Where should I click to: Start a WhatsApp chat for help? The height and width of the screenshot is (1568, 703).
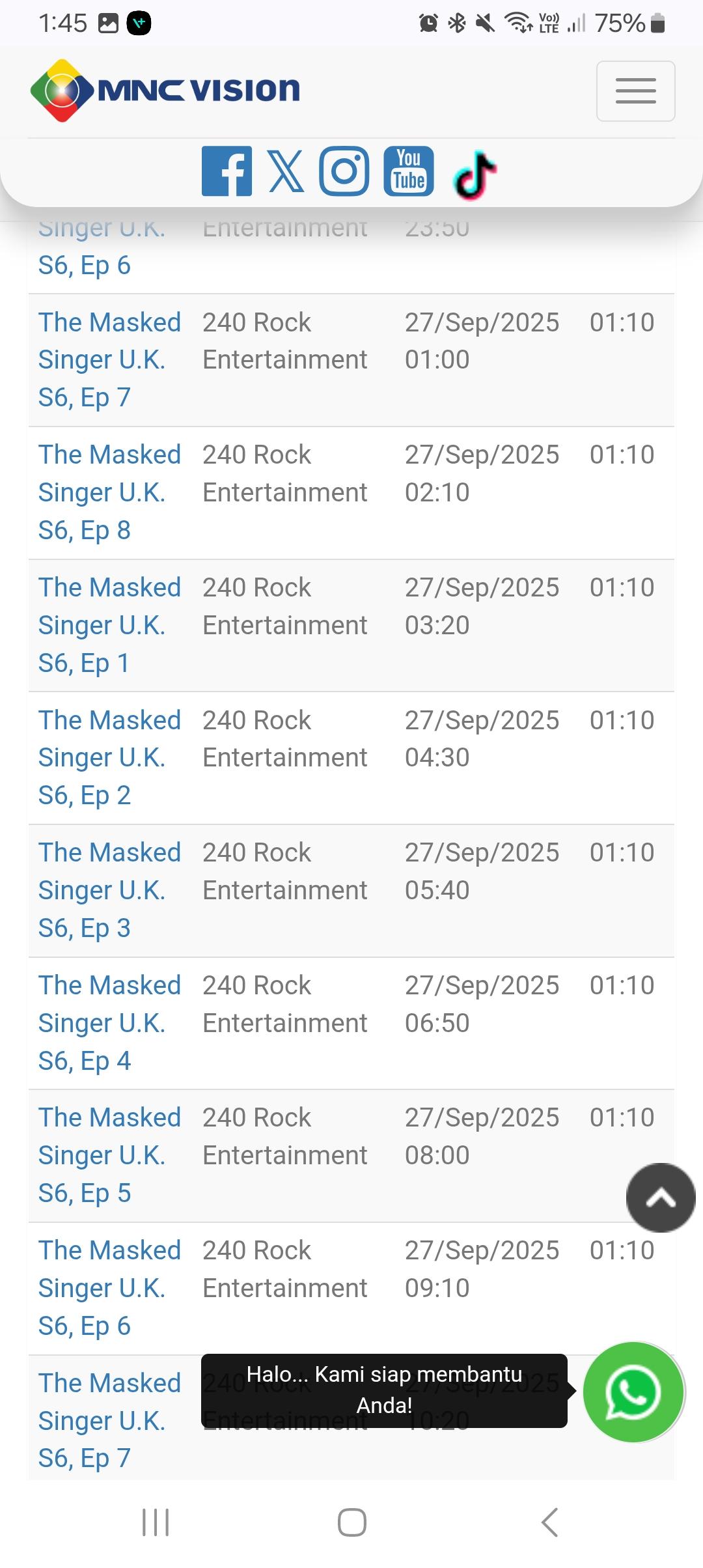tap(633, 1392)
